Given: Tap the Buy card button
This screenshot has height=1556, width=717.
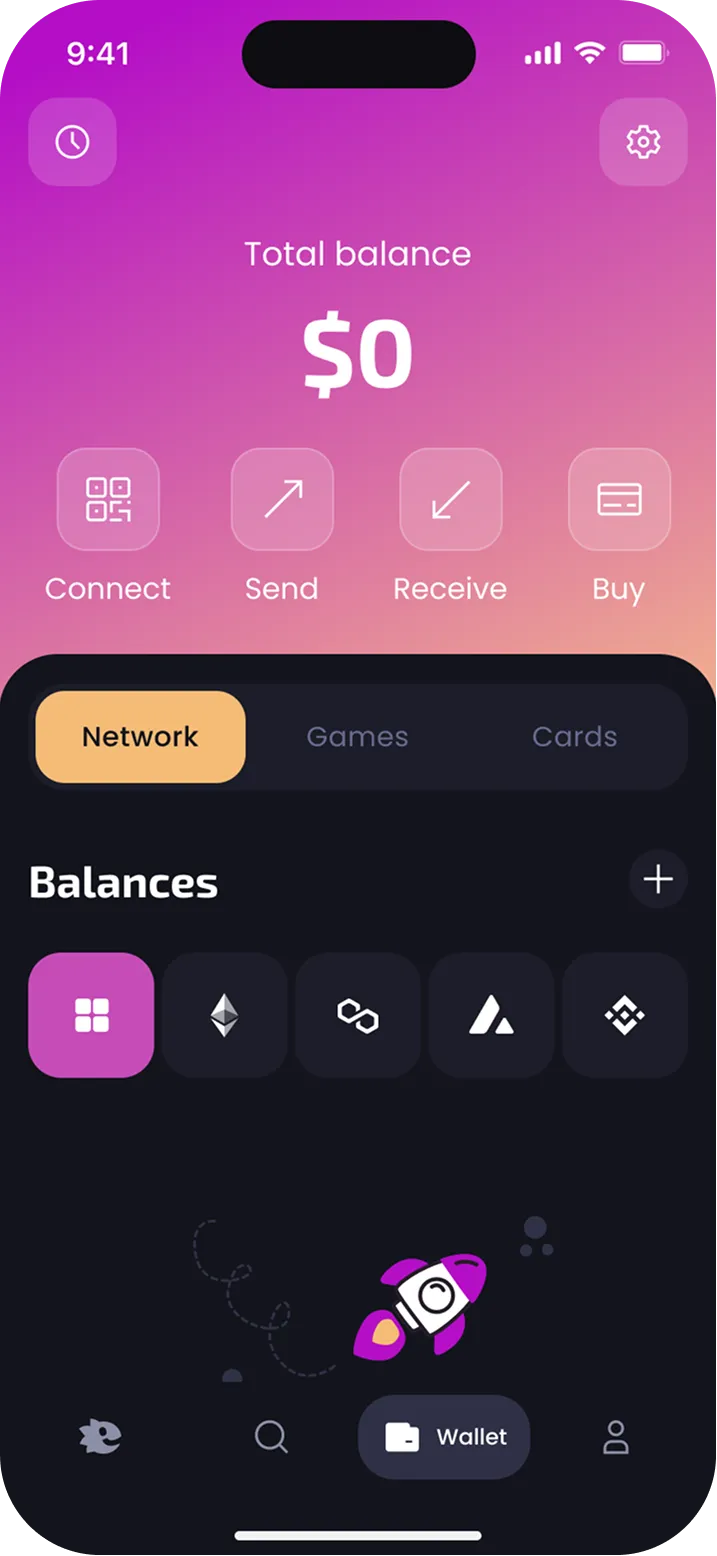Looking at the screenshot, I should 619,499.
